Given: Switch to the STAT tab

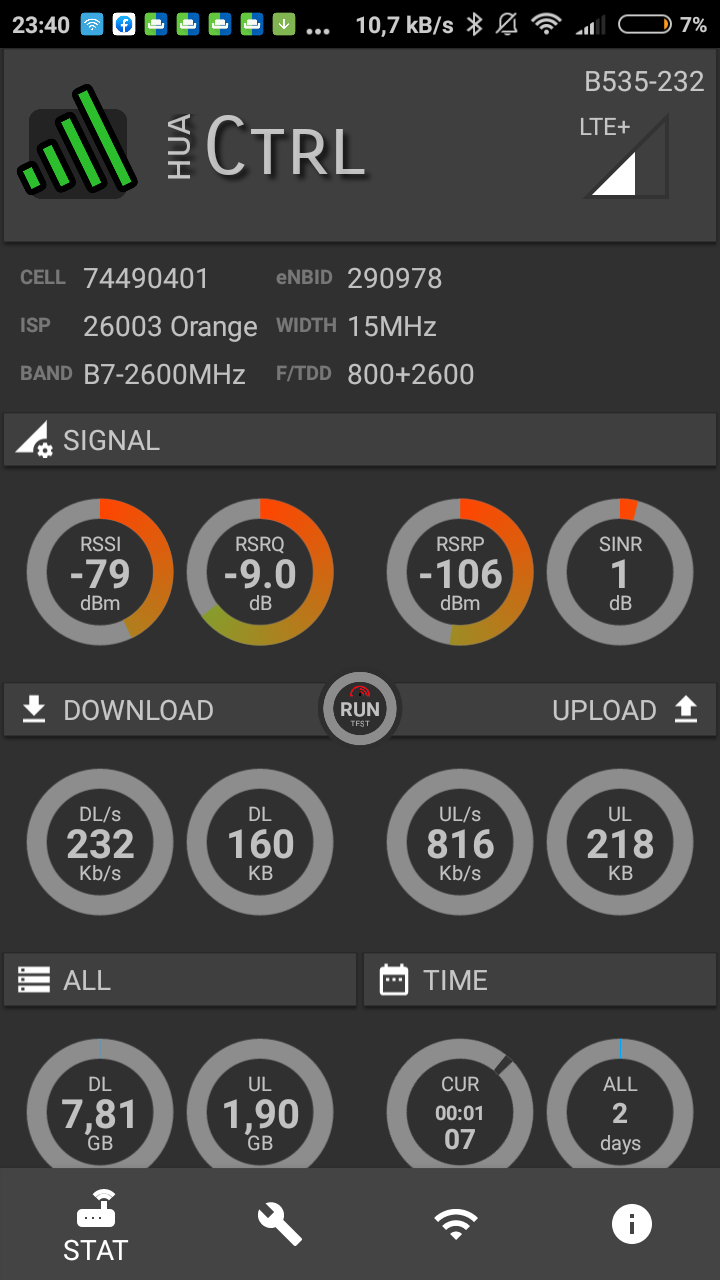Looking at the screenshot, I should [95, 1225].
